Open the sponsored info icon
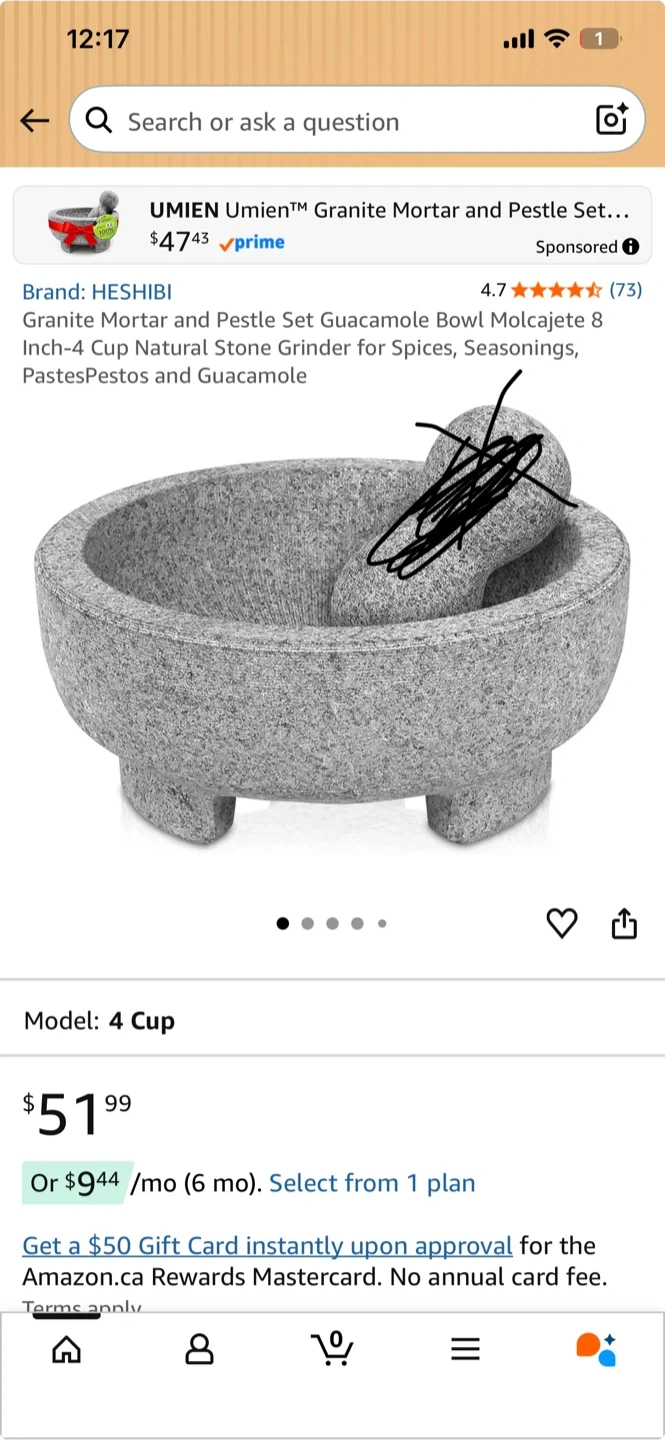This screenshot has height=1440, width=665. [x=630, y=247]
